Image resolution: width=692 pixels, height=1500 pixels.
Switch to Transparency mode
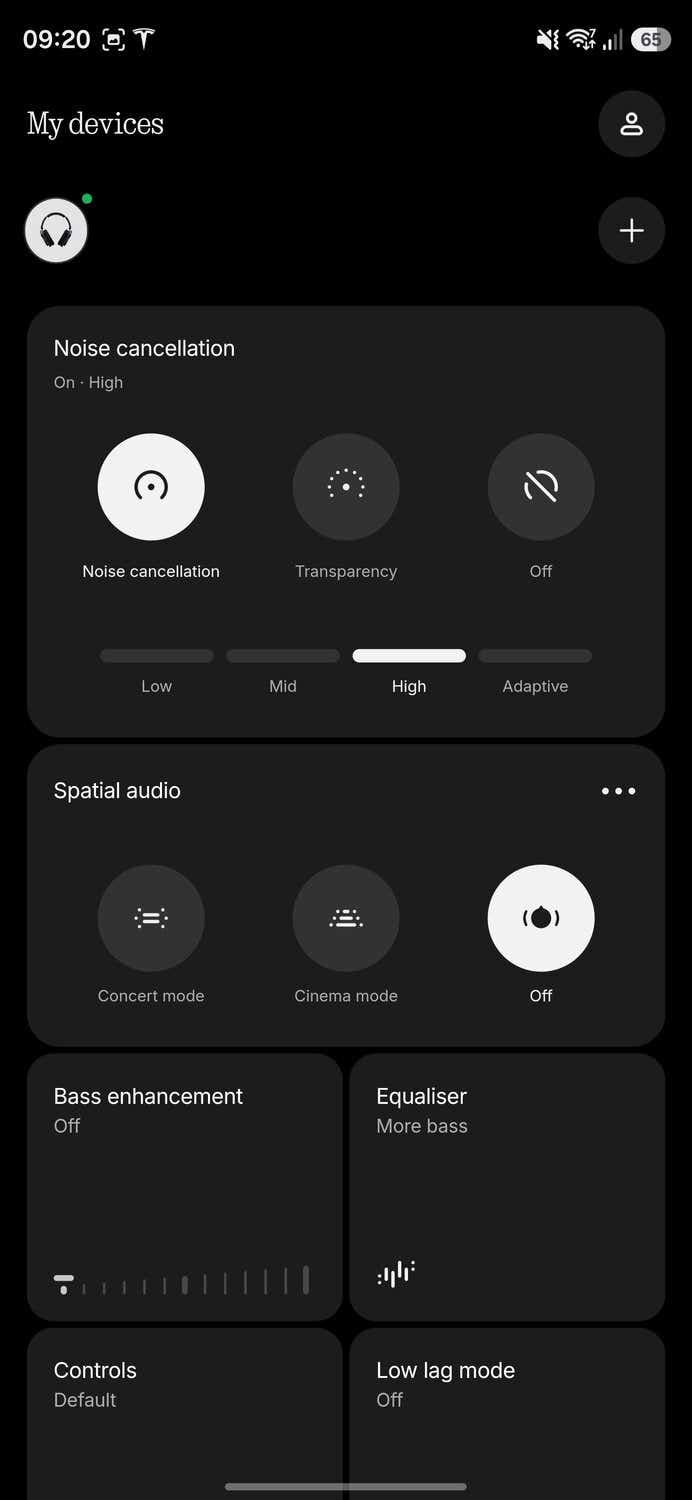point(346,487)
